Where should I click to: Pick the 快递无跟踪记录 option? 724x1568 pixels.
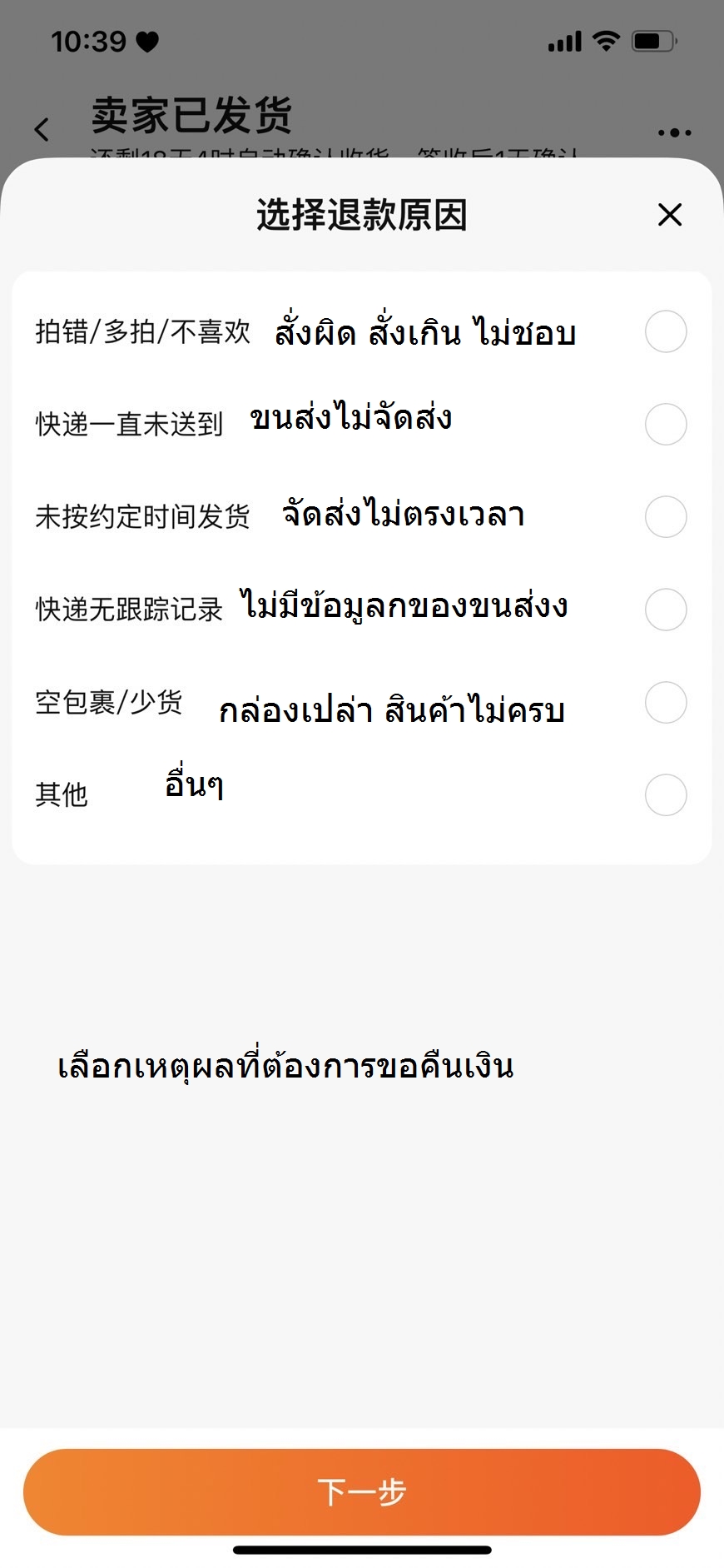tap(665, 610)
